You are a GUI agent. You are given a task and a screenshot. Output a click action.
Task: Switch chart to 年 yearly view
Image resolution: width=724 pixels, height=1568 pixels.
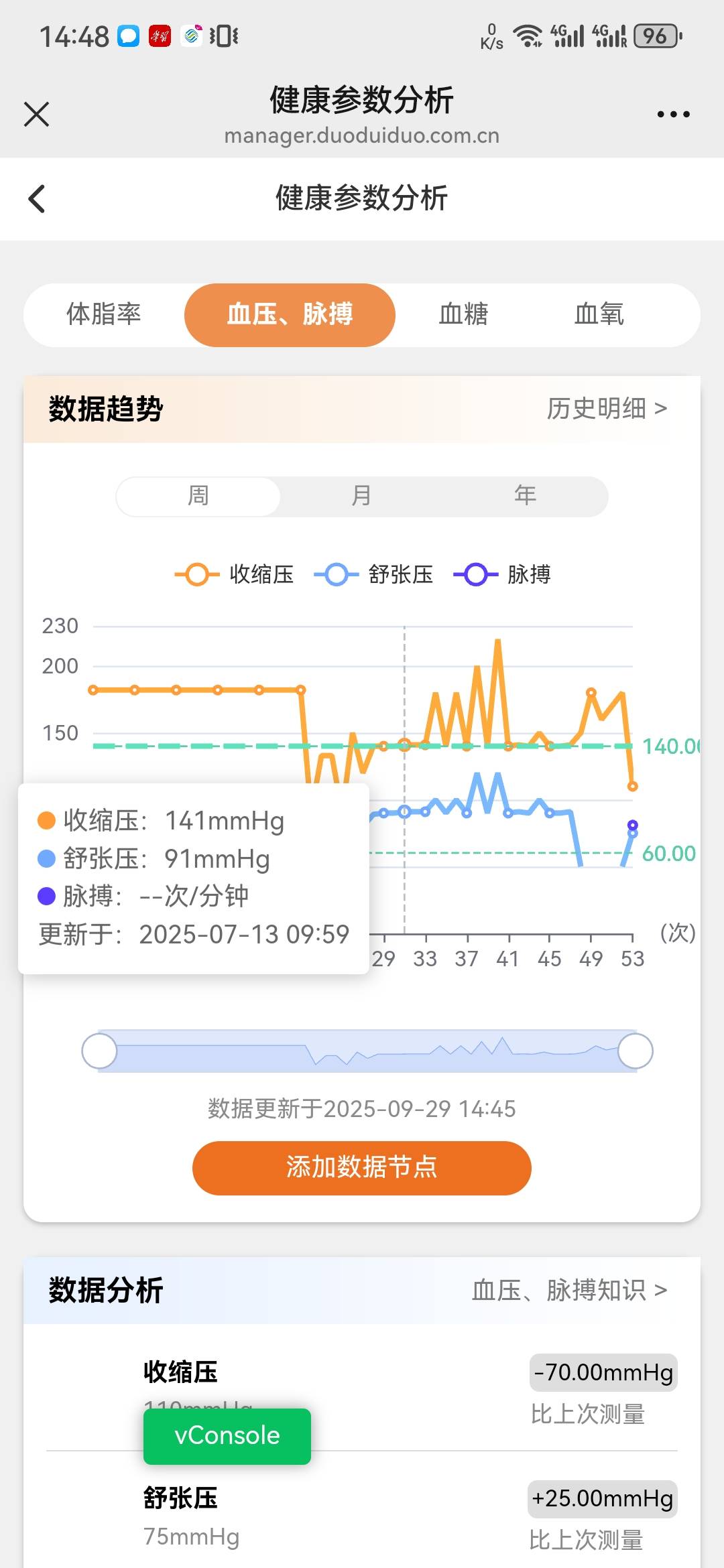coord(526,496)
